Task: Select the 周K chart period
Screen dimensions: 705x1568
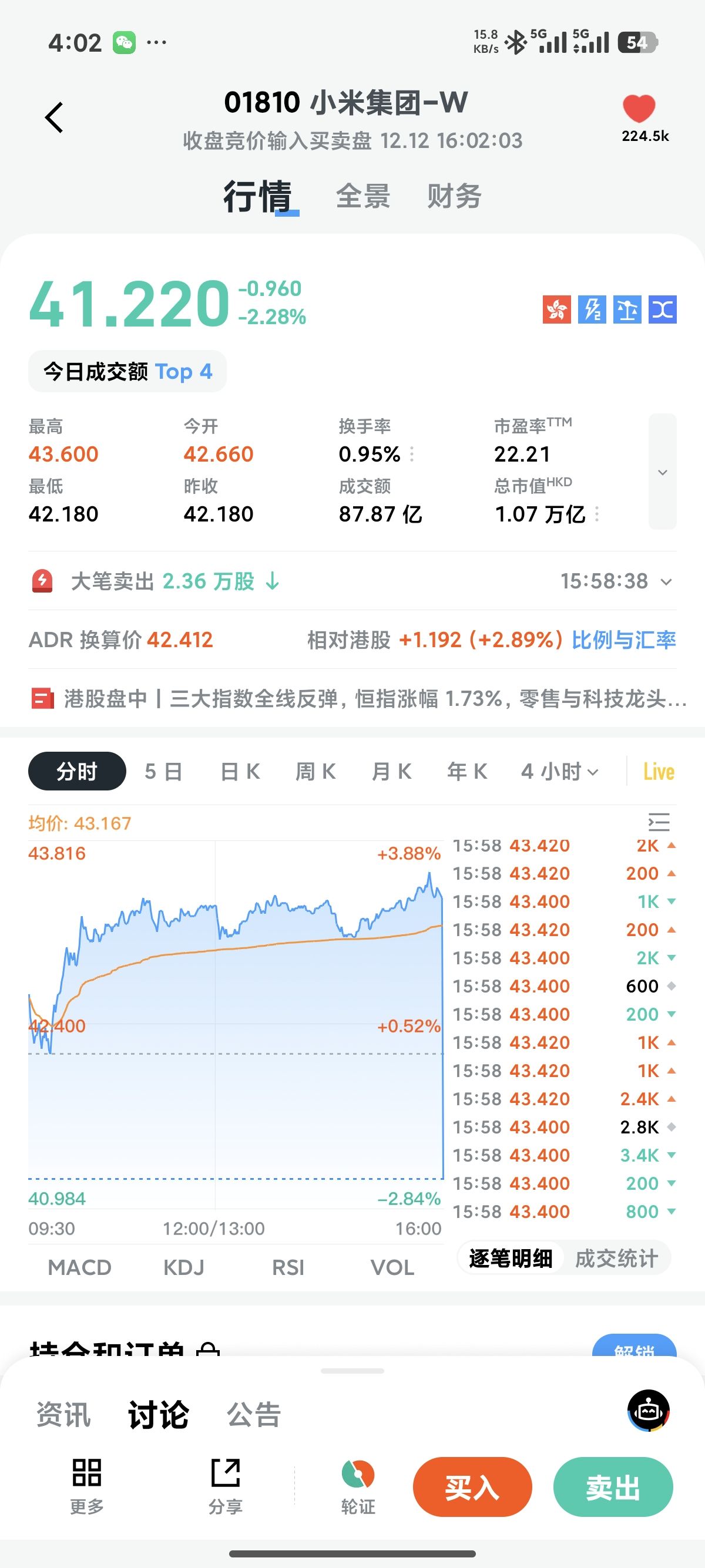Action: 315,772
